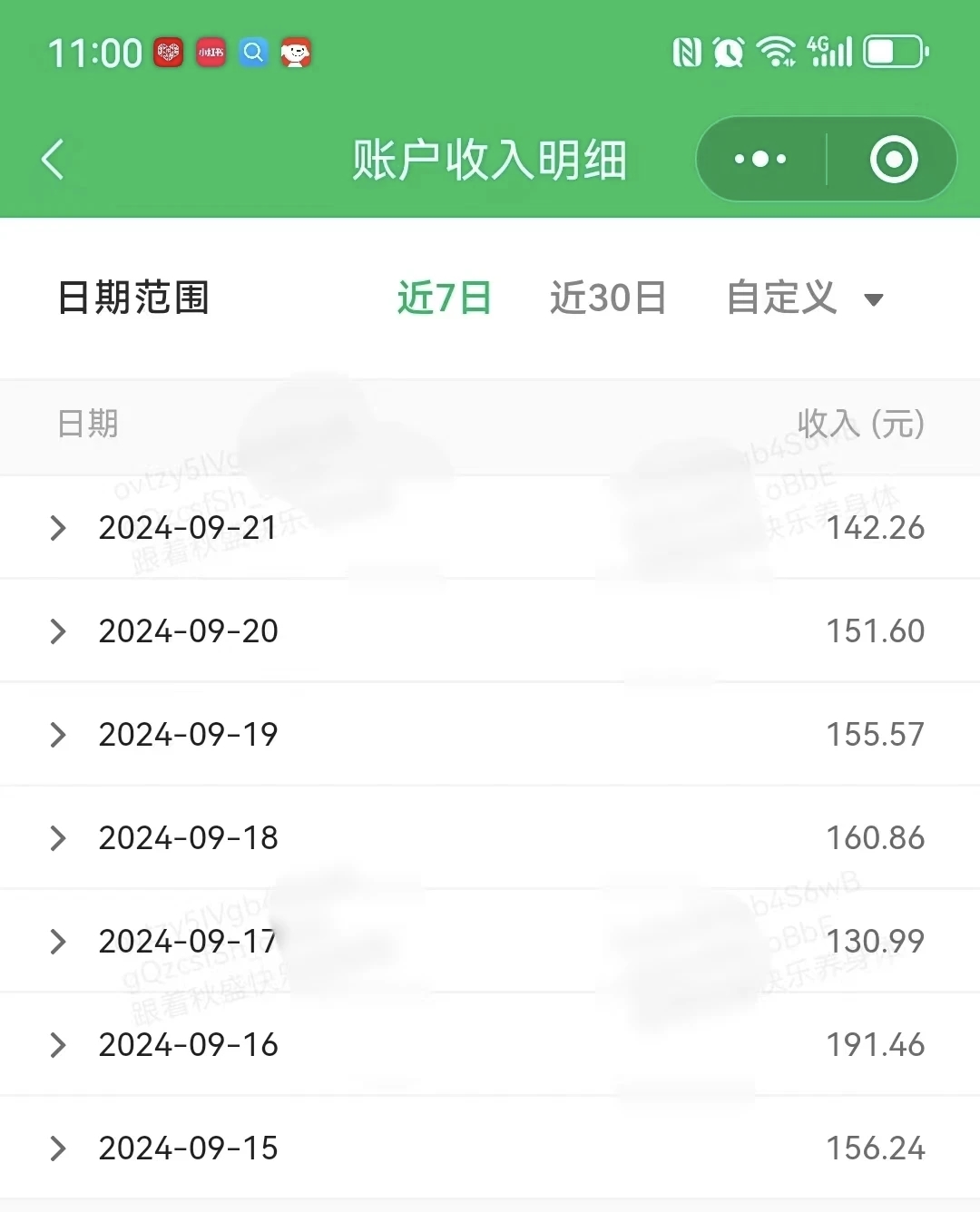980x1212 pixels.
Task: Expand income details for 2024-09-21
Action: click(58, 528)
